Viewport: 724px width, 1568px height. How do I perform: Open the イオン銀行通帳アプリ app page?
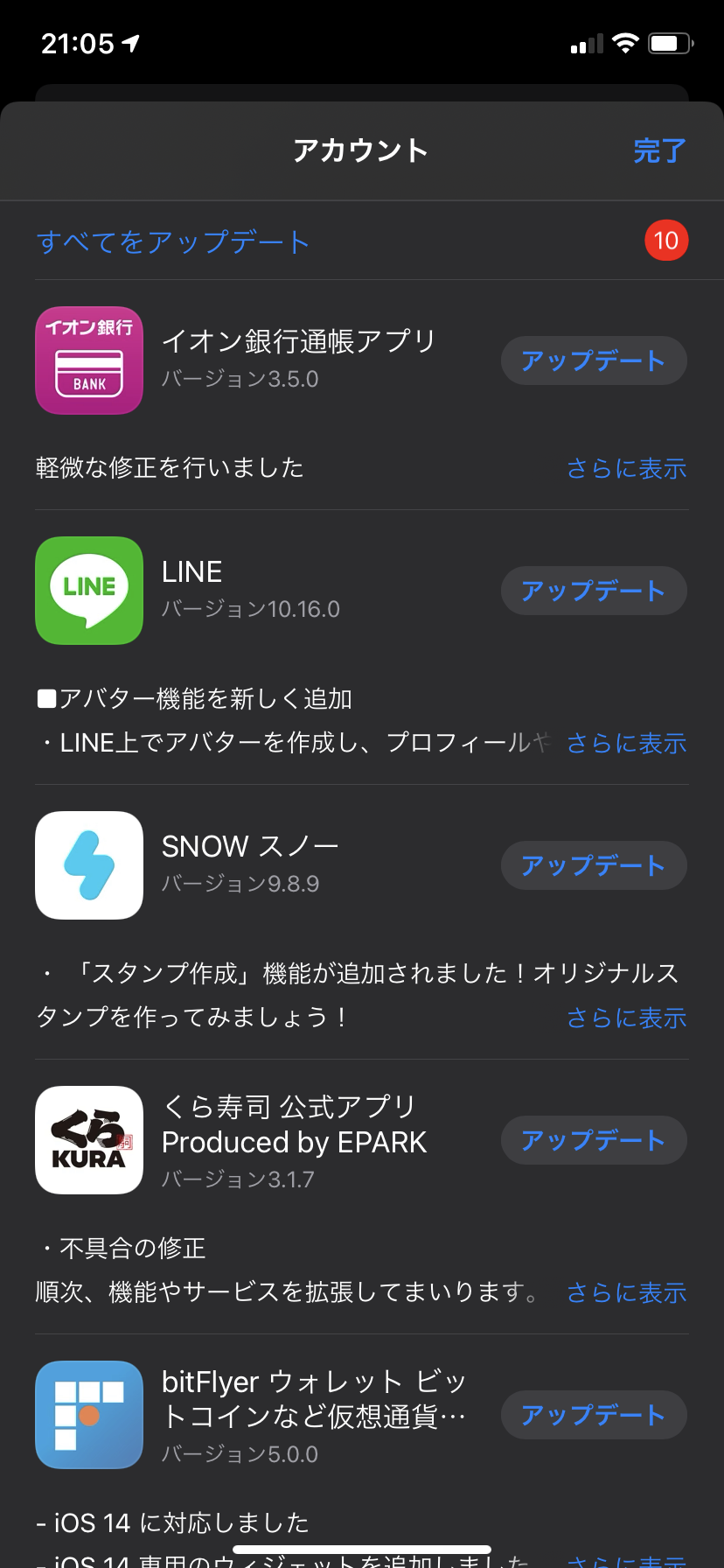point(89,360)
